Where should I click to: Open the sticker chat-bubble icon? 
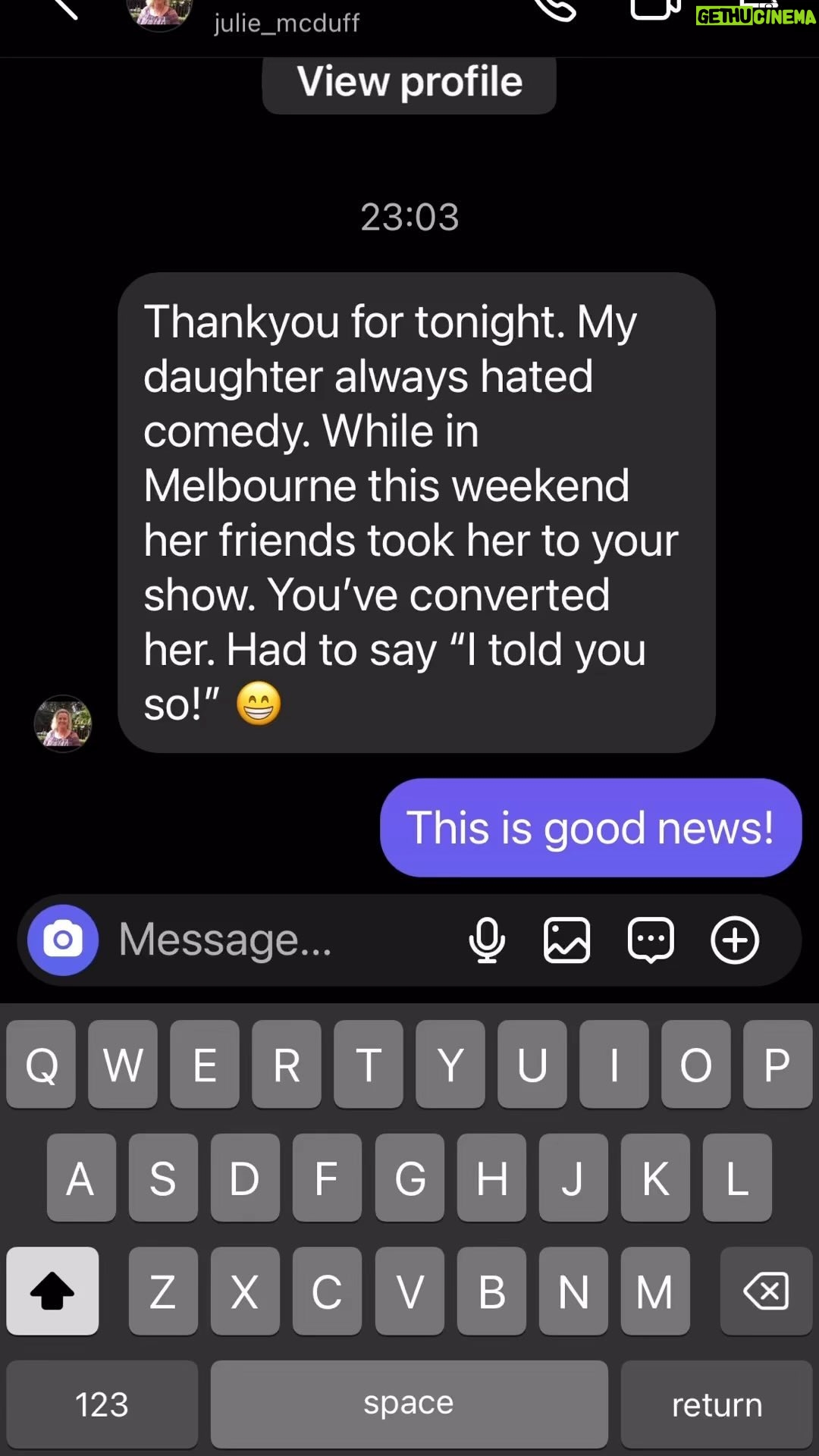(651, 940)
